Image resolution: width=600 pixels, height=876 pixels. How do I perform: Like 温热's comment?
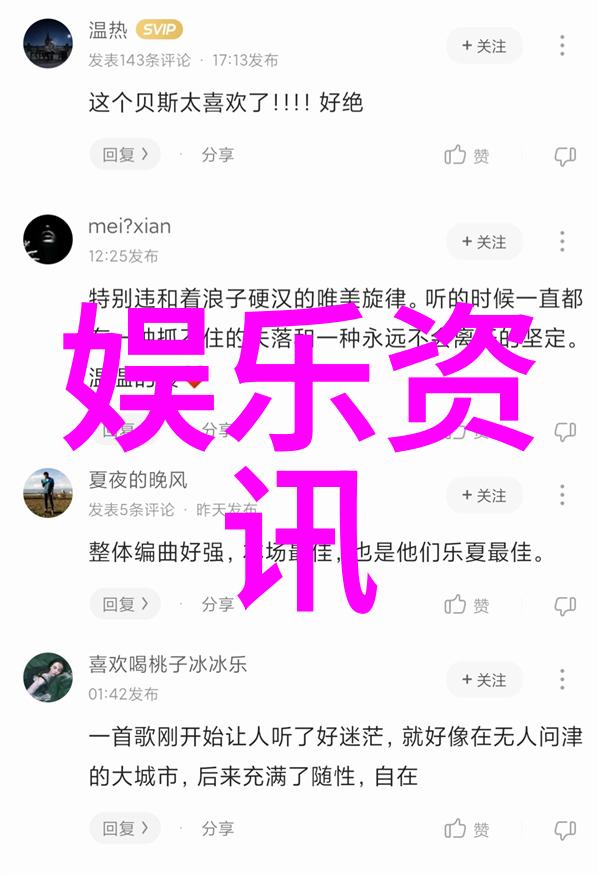(466, 155)
